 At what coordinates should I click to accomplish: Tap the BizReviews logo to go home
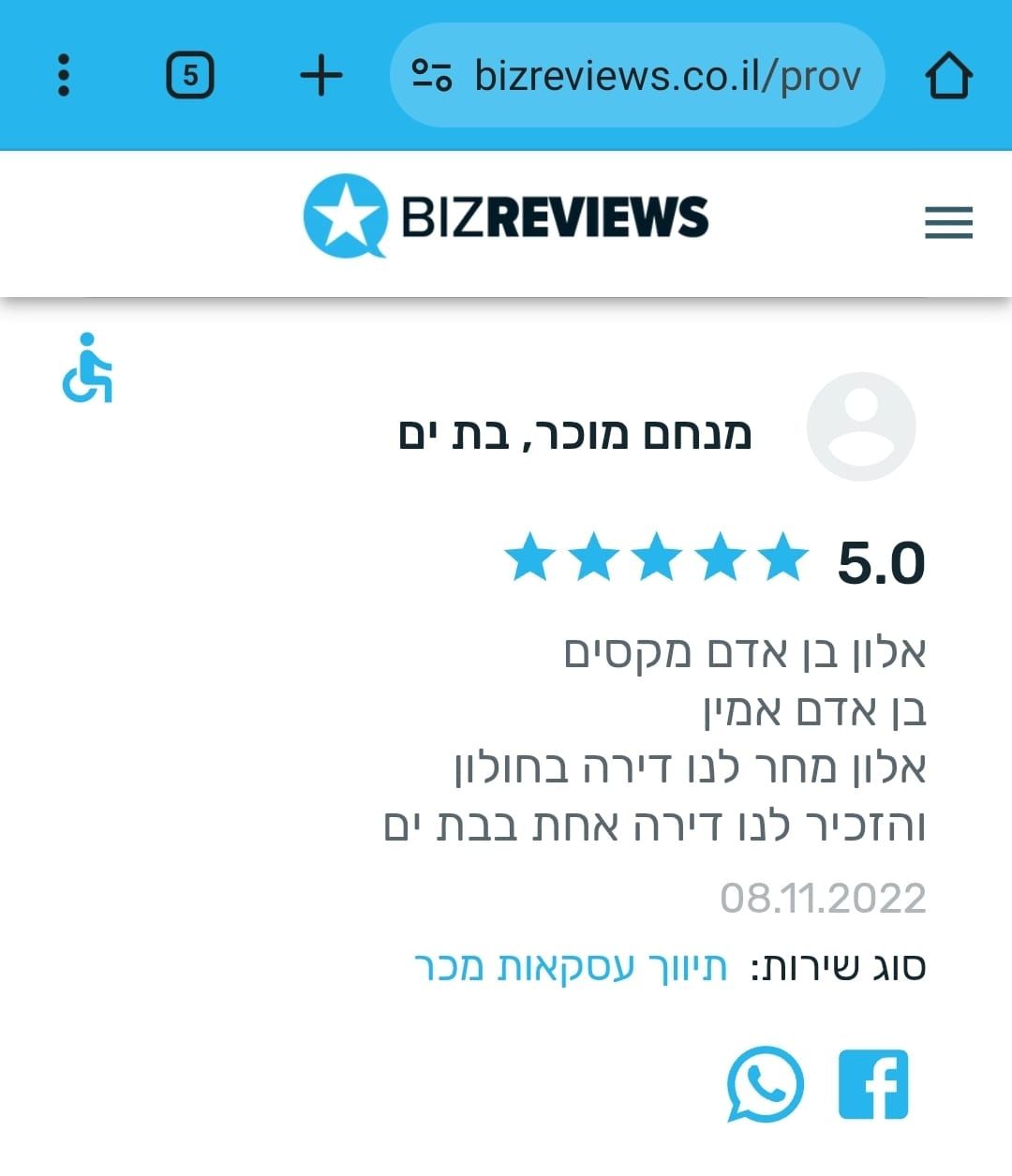[x=506, y=216]
